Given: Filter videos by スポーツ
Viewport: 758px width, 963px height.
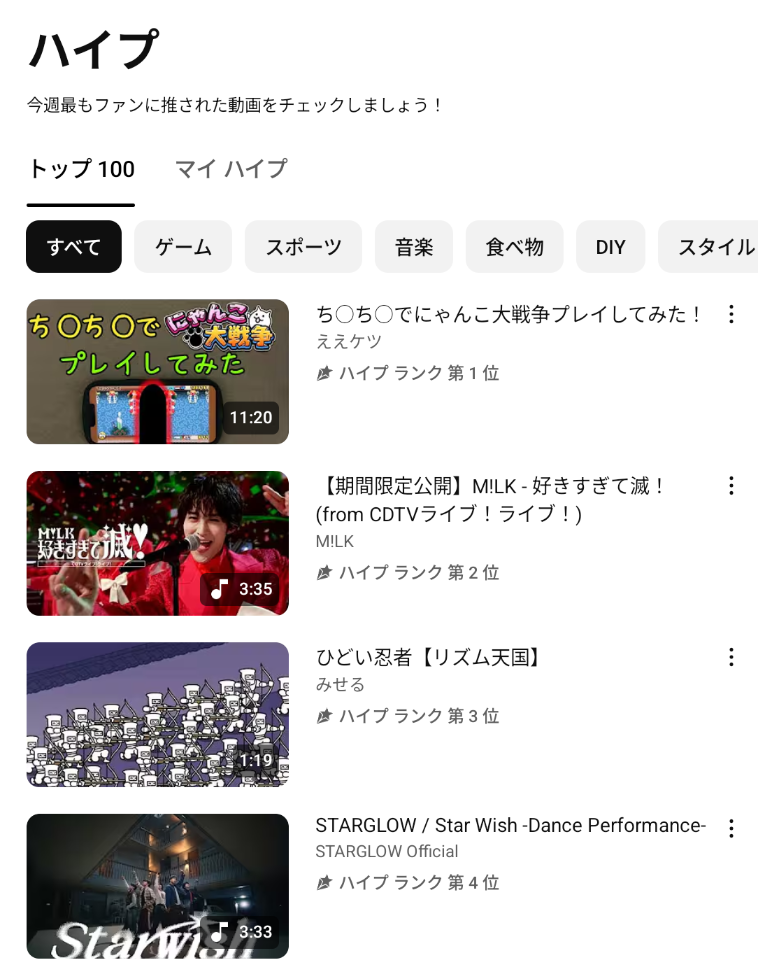Looking at the screenshot, I should 304,247.
